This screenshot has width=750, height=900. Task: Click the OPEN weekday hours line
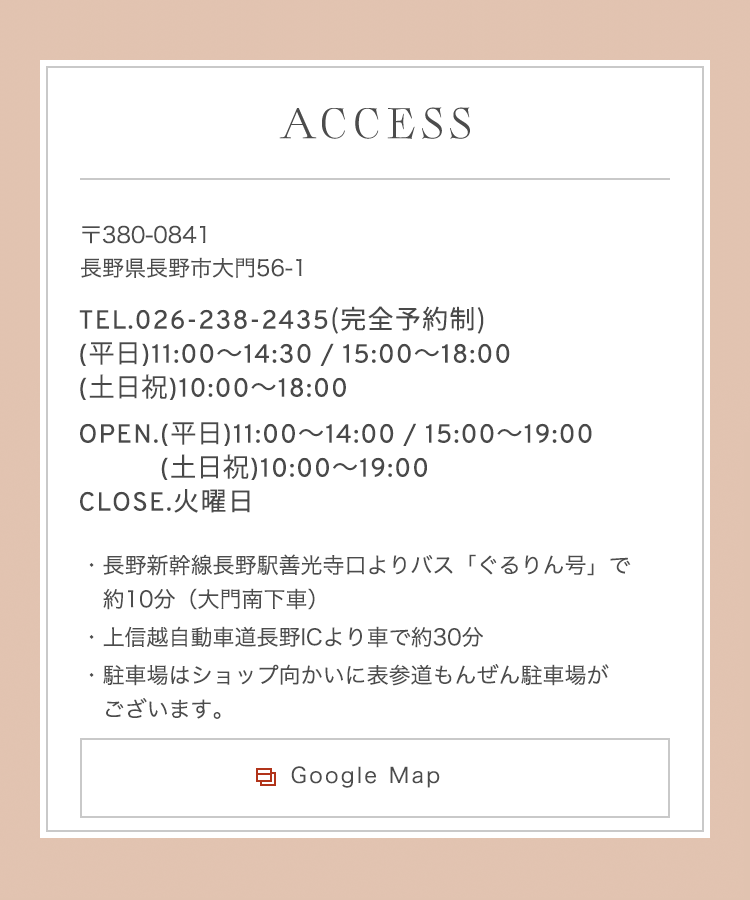[335, 434]
